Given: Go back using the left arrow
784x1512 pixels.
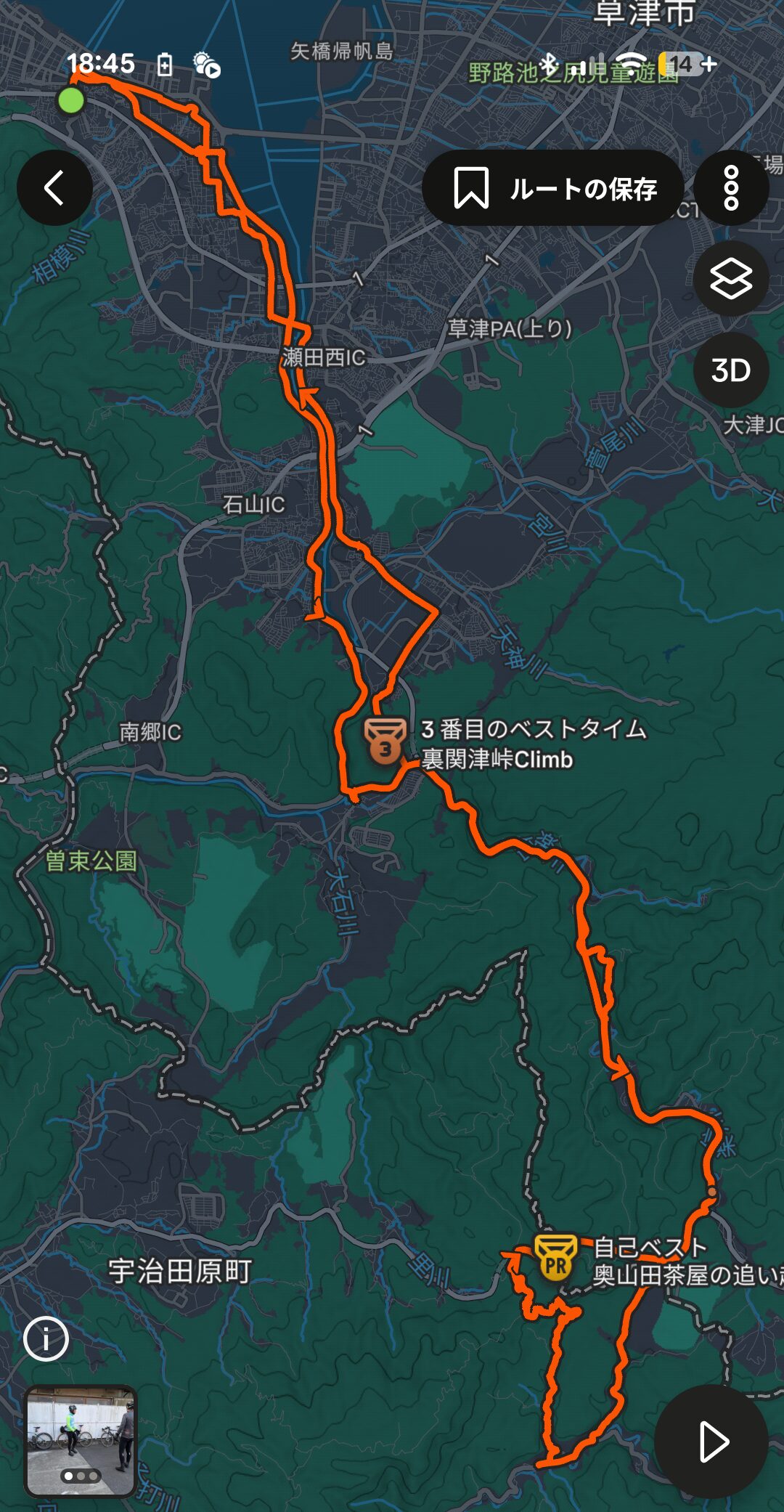Looking at the screenshot, I should [54, 188].
